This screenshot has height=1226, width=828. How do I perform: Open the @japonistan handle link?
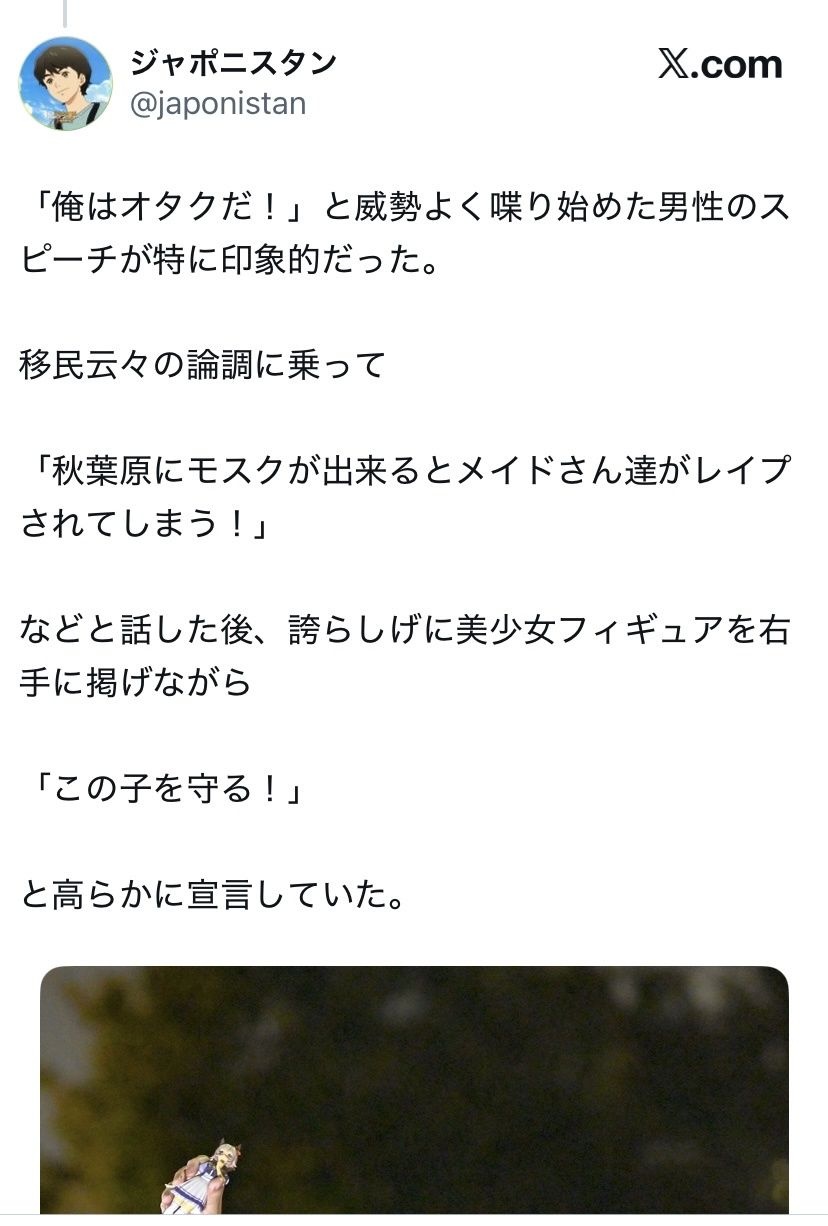point(218,104)
